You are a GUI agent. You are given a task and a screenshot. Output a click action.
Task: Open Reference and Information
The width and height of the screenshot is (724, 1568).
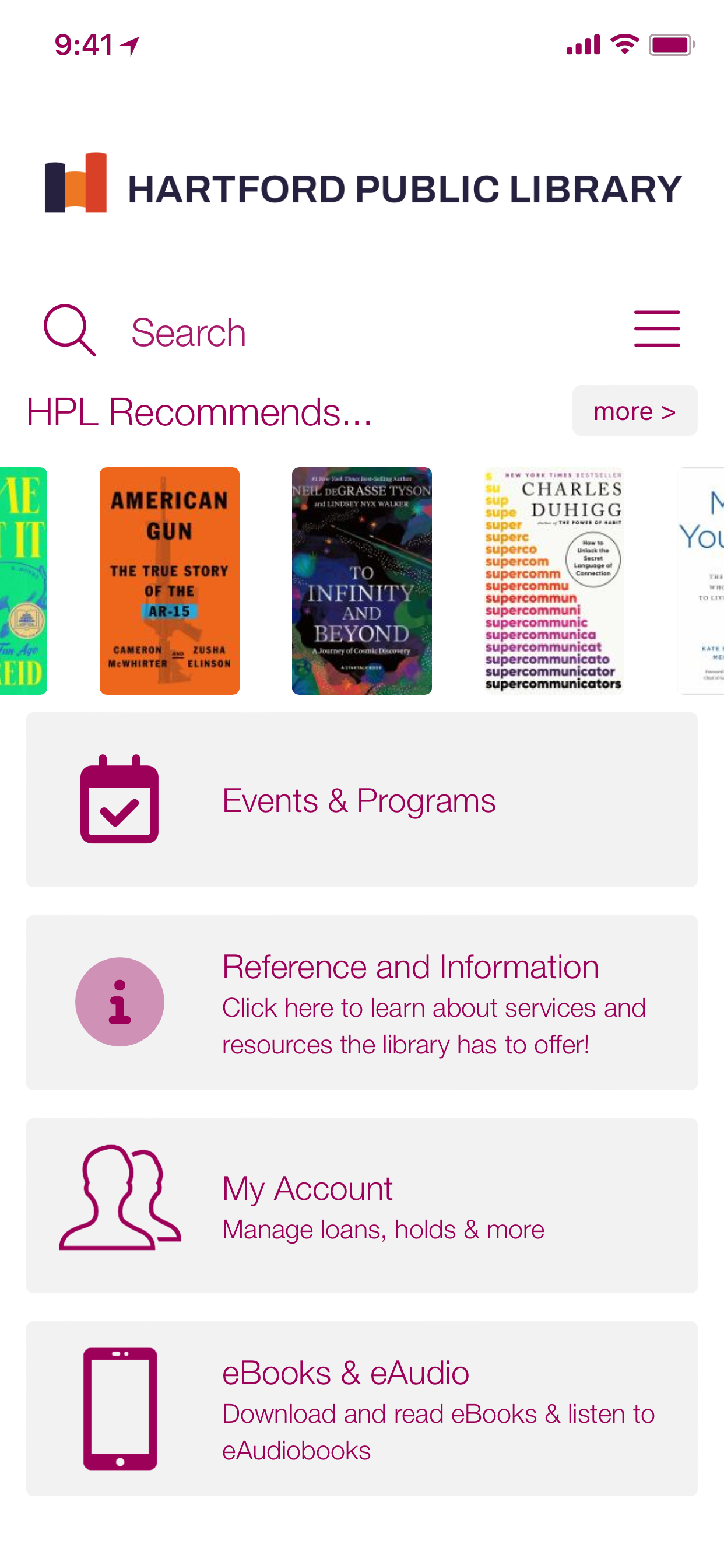361,1003
